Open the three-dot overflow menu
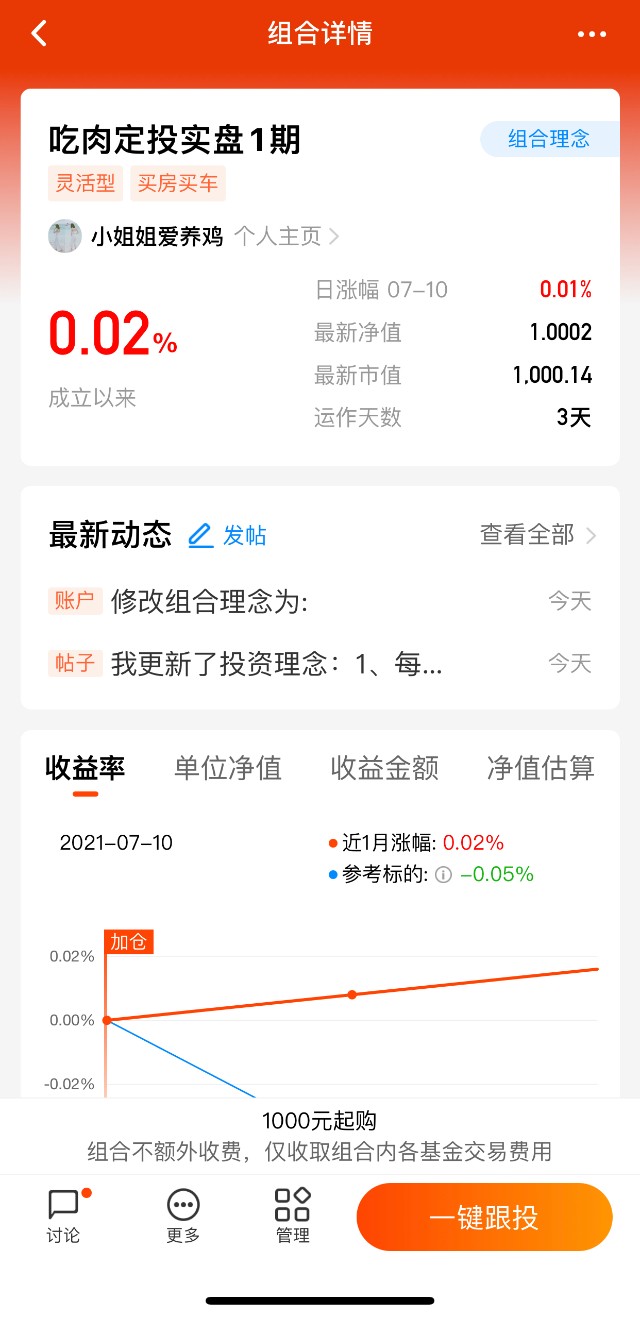Viewport: 640px width, 1317px height. click(x=592, y=33)
